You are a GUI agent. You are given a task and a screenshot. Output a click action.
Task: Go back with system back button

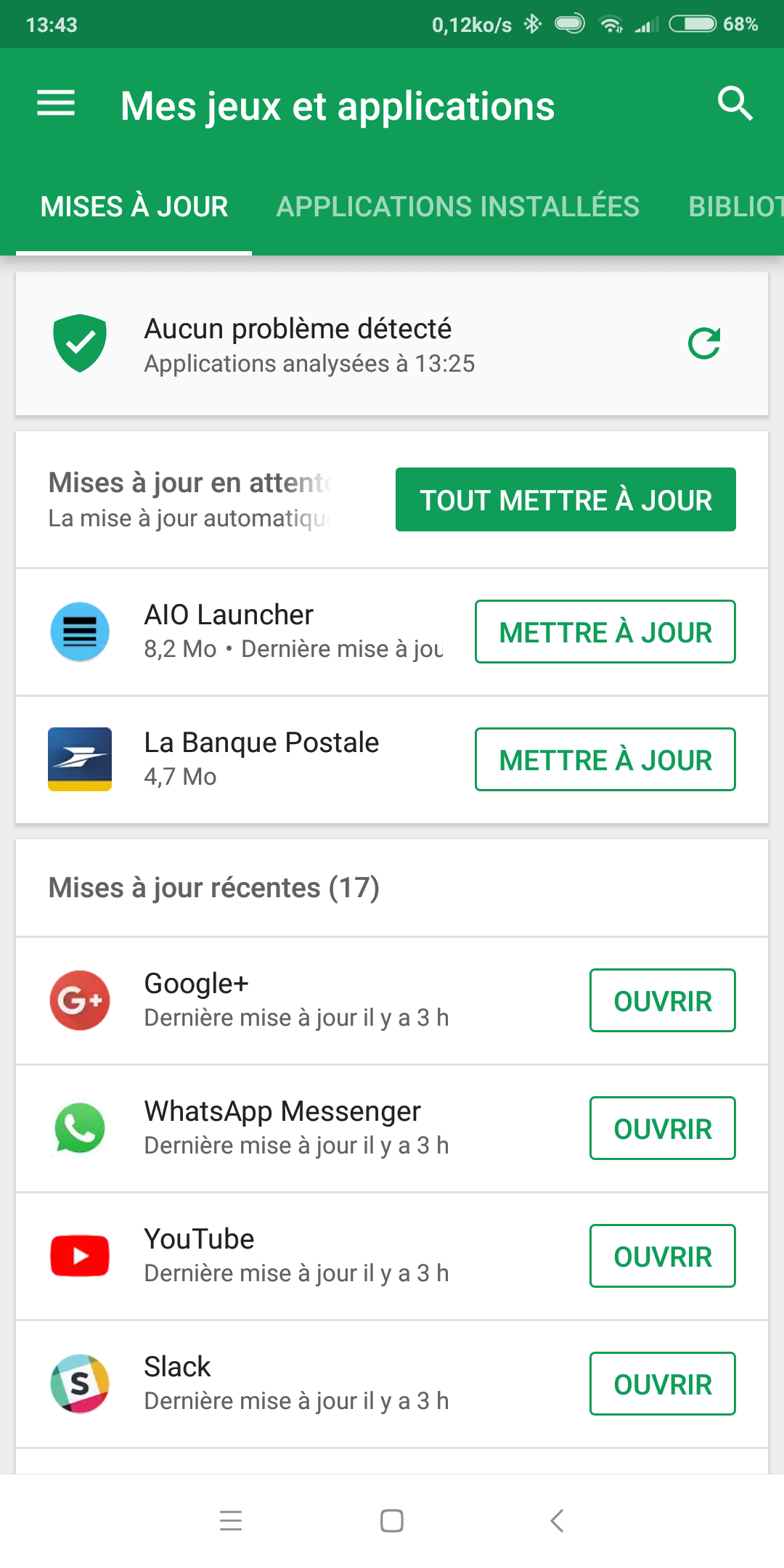pyautogui.click(x=557, y=1521)
